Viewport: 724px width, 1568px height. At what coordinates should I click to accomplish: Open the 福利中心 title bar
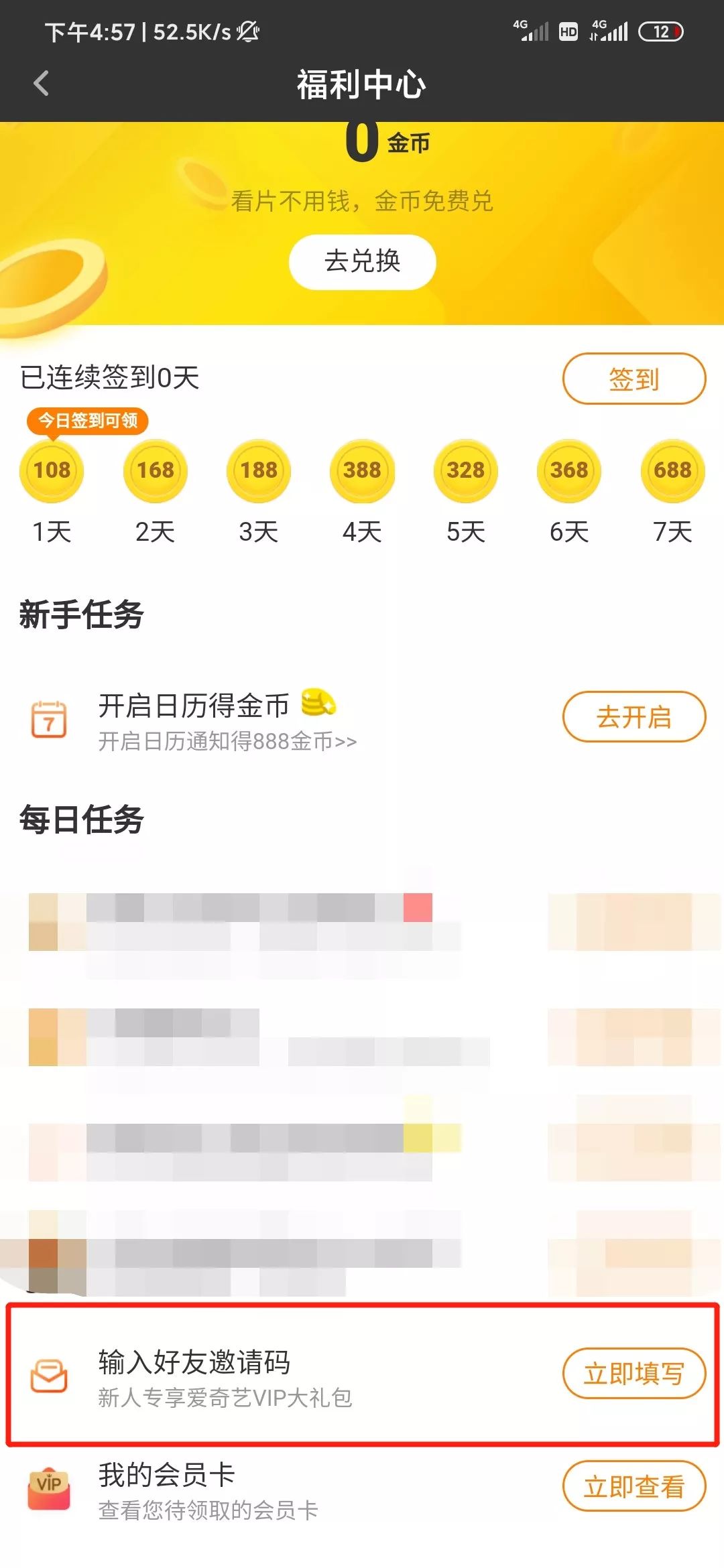tap(362, 84)
